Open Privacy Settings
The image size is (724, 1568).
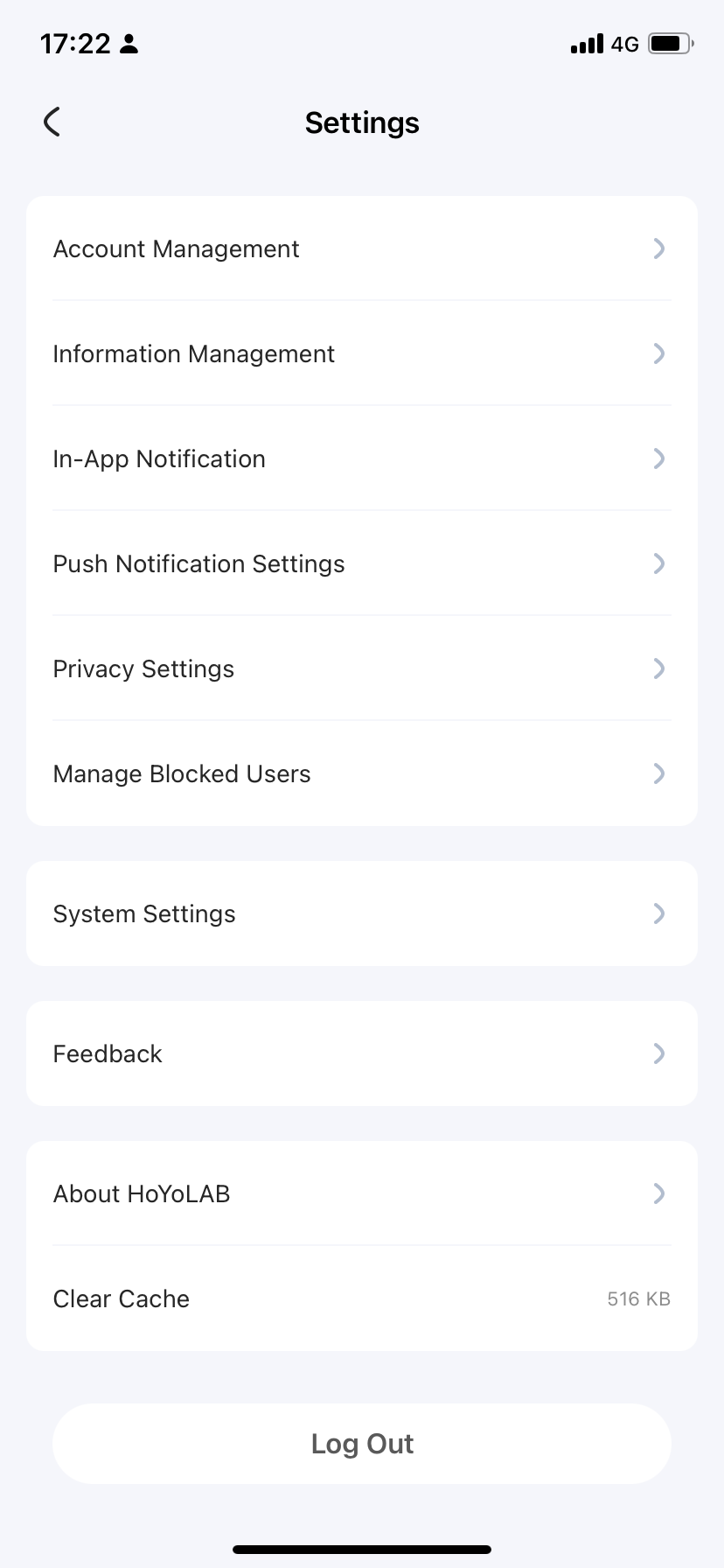(361, 669)
